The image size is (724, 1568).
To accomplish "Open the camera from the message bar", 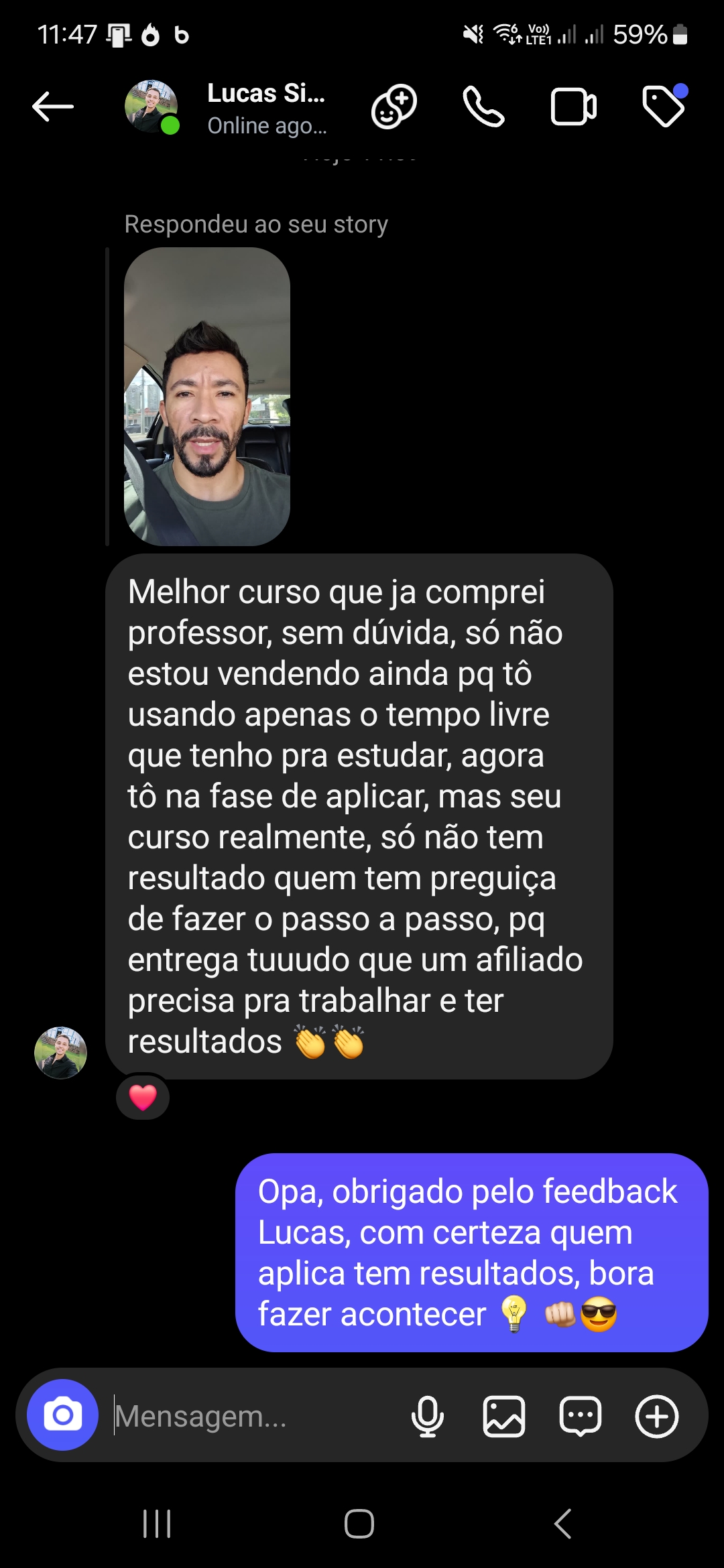I will (62, 1415).
